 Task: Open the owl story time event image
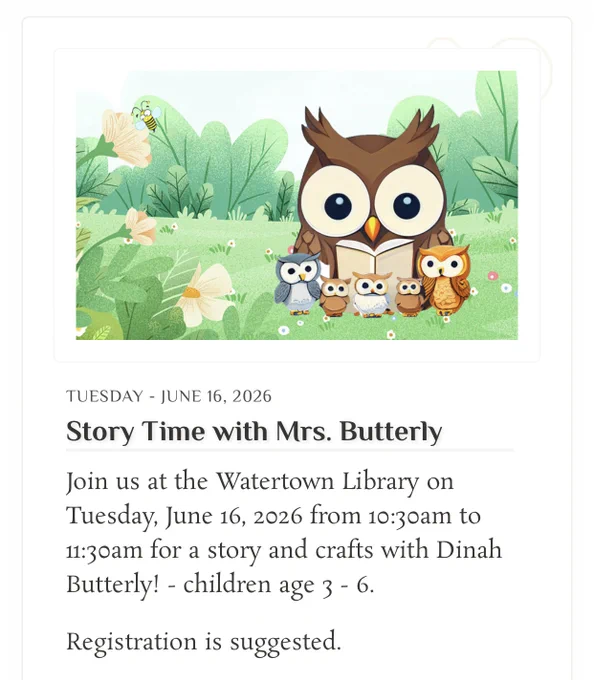coord(297,205)
